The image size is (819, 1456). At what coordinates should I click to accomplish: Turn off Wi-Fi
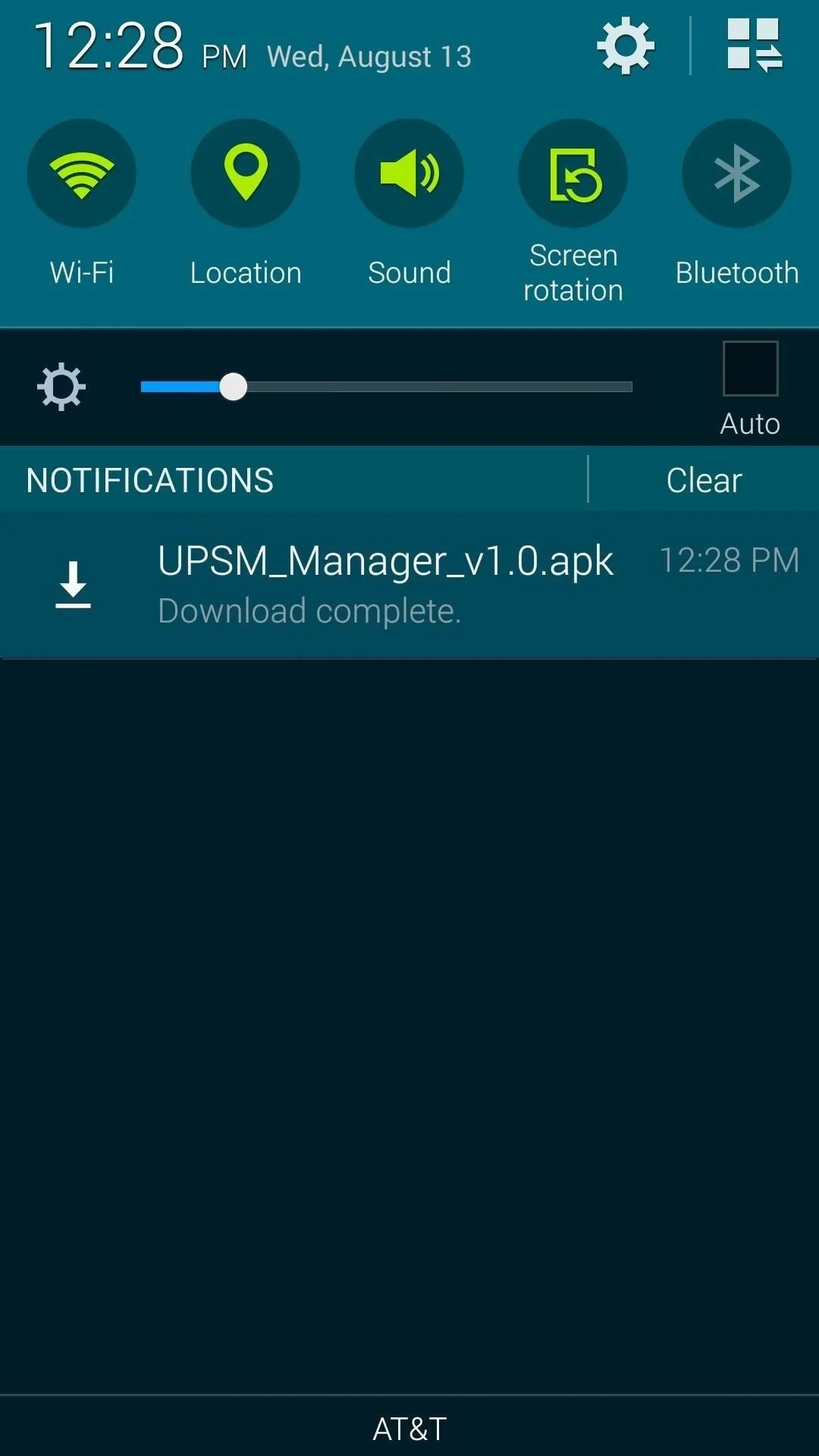(x=82, y=174)
